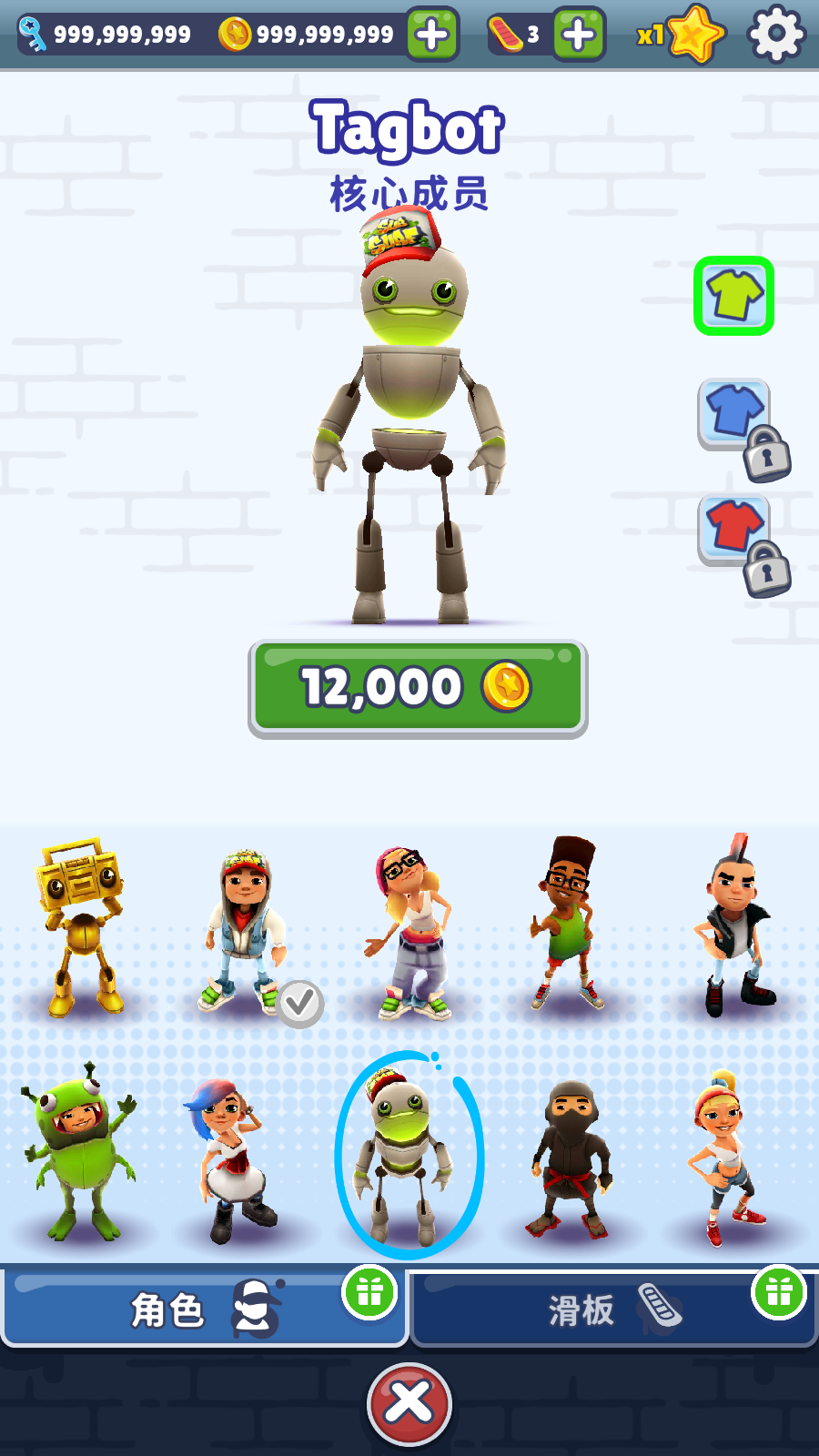Add more coins with plus button

[x=432, y=35]
